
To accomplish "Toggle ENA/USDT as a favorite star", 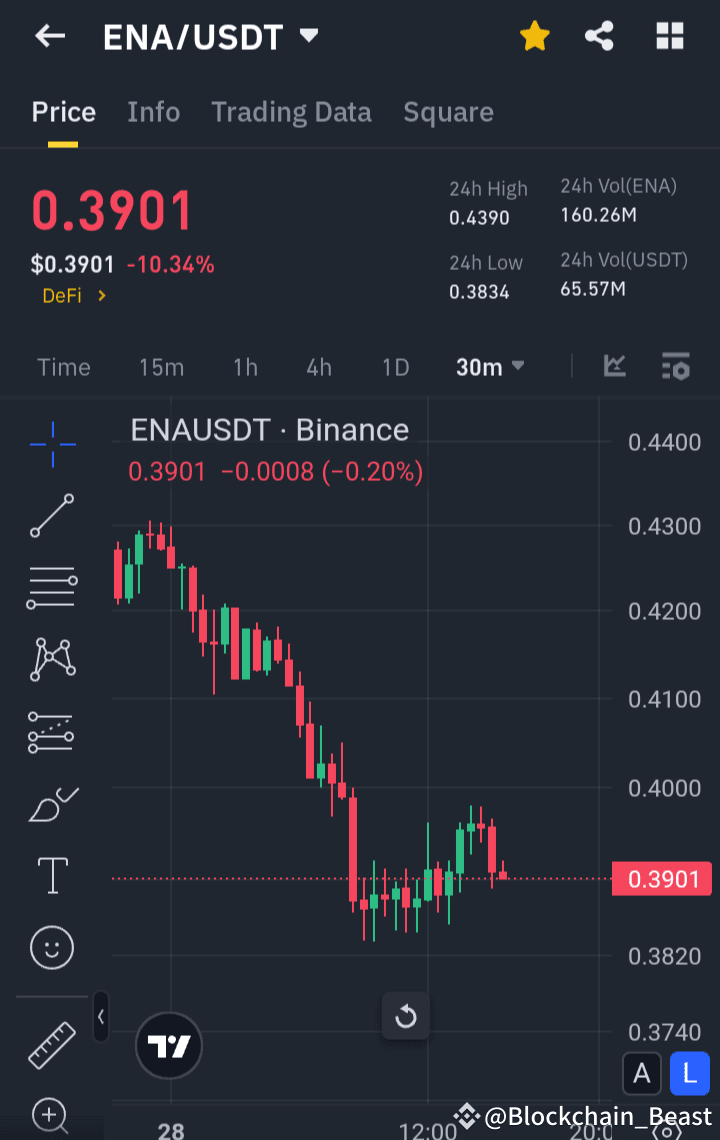I will coord(535,36).
